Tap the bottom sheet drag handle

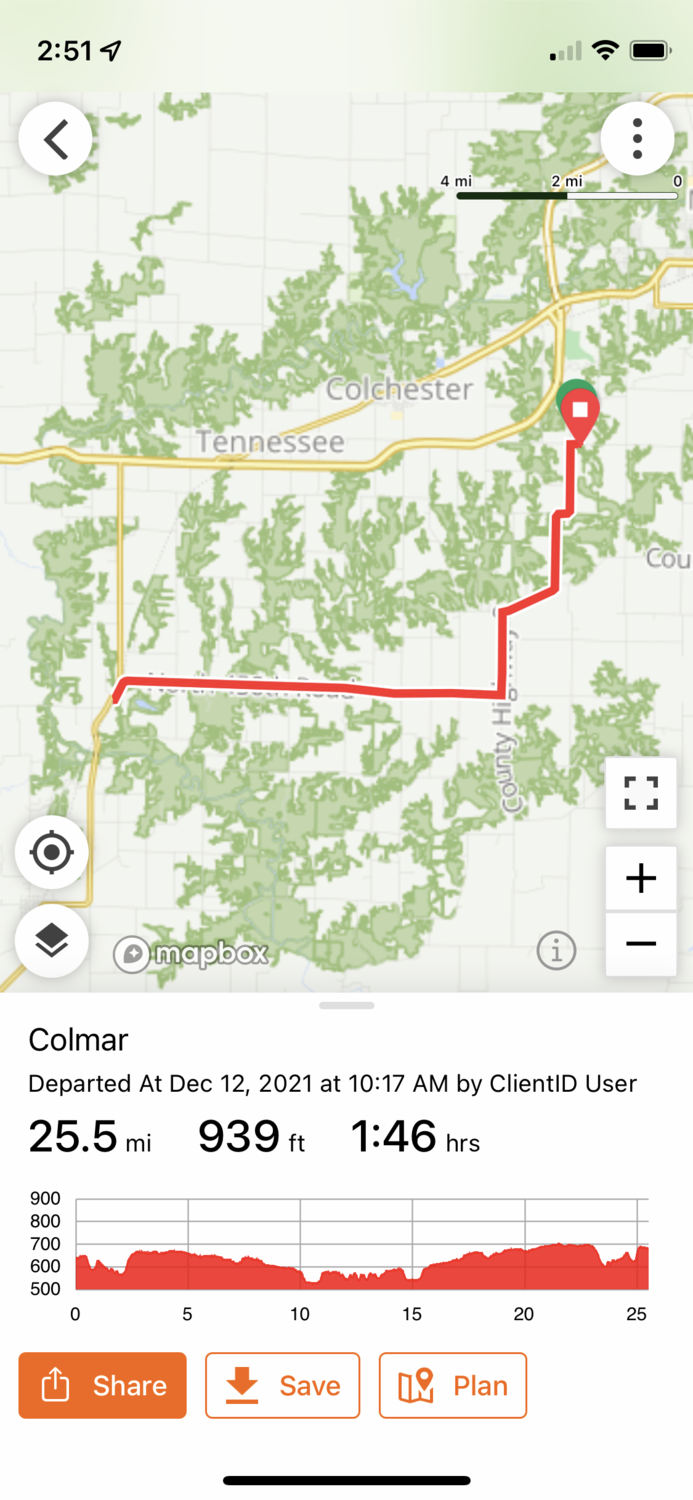[346, 1005]
